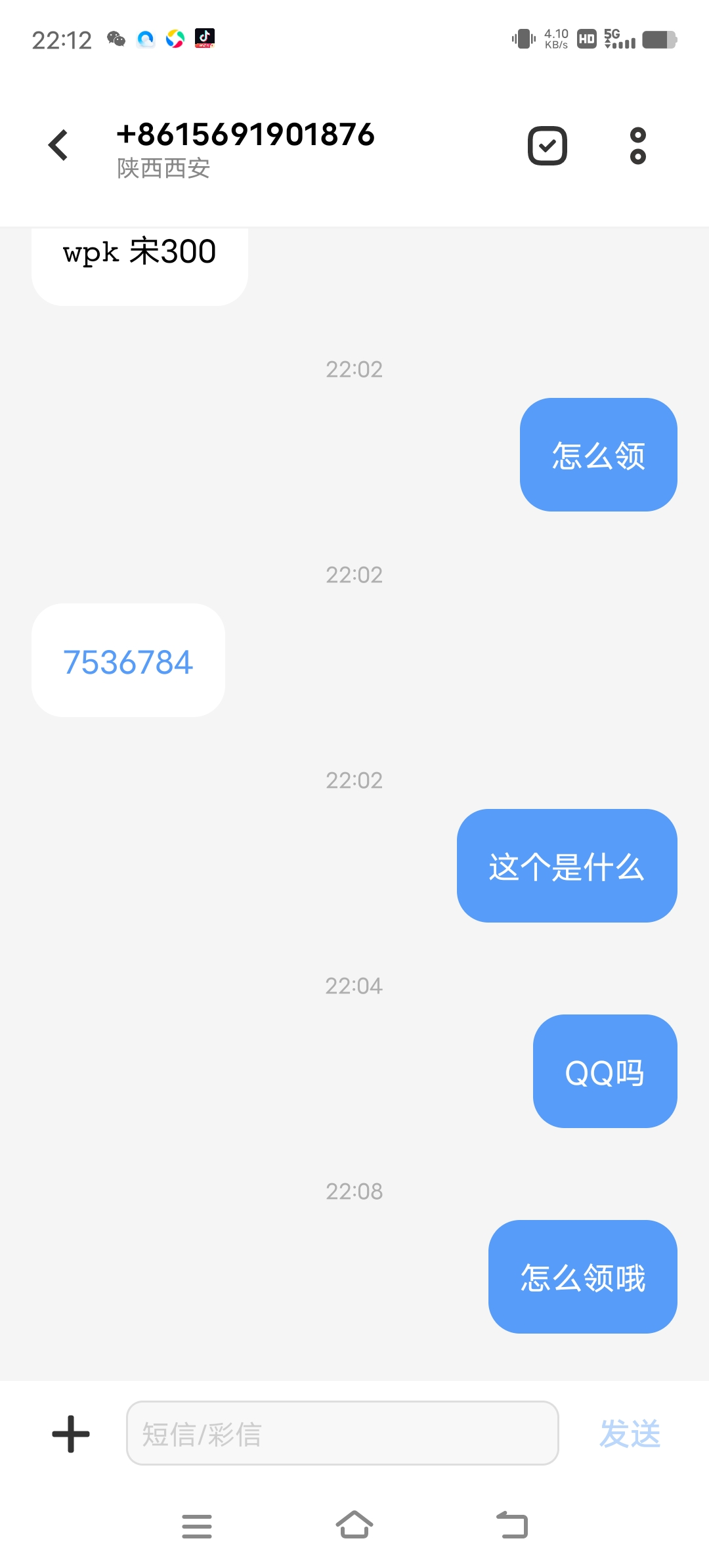Tap the 发送 send button

tap(630, 1433)
